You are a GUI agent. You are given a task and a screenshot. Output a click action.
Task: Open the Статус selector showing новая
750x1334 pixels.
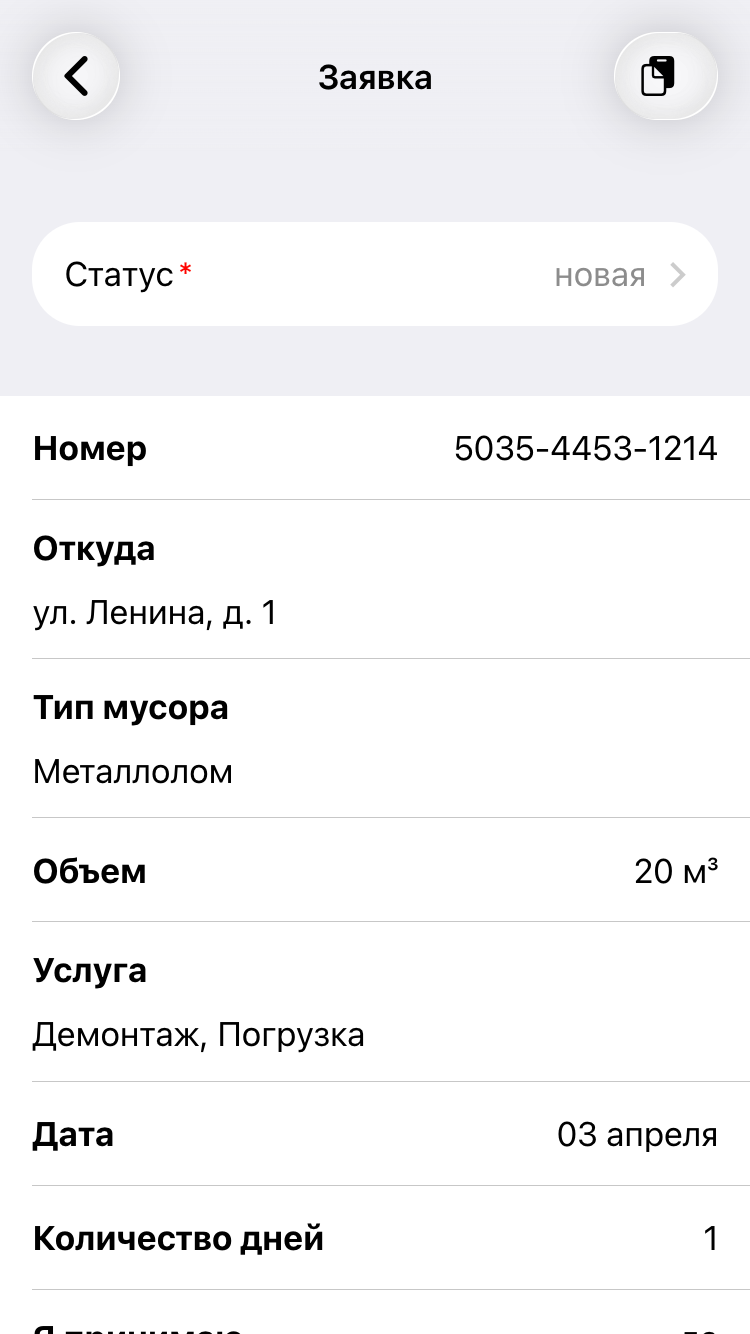(375, 274)
